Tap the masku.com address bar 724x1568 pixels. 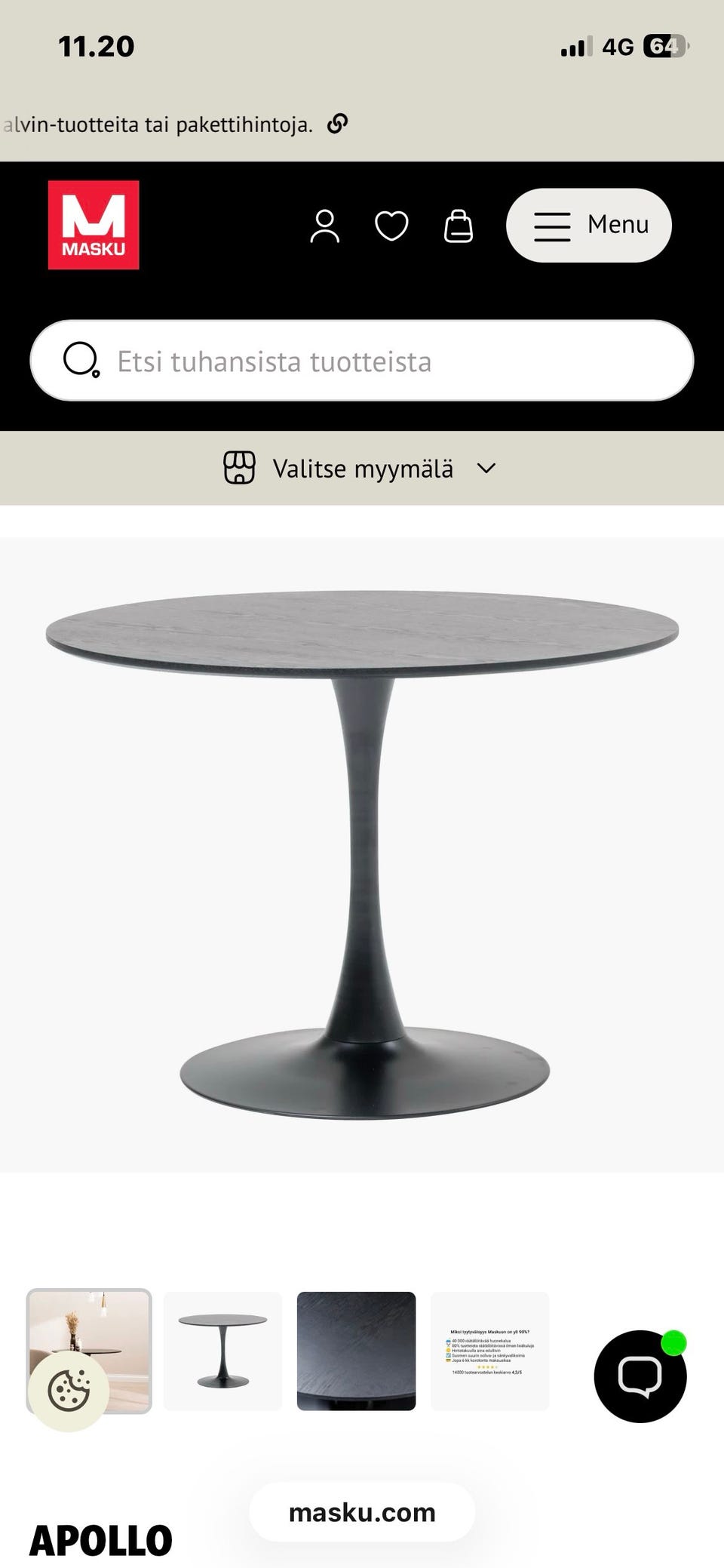(x=362, y=1512)
